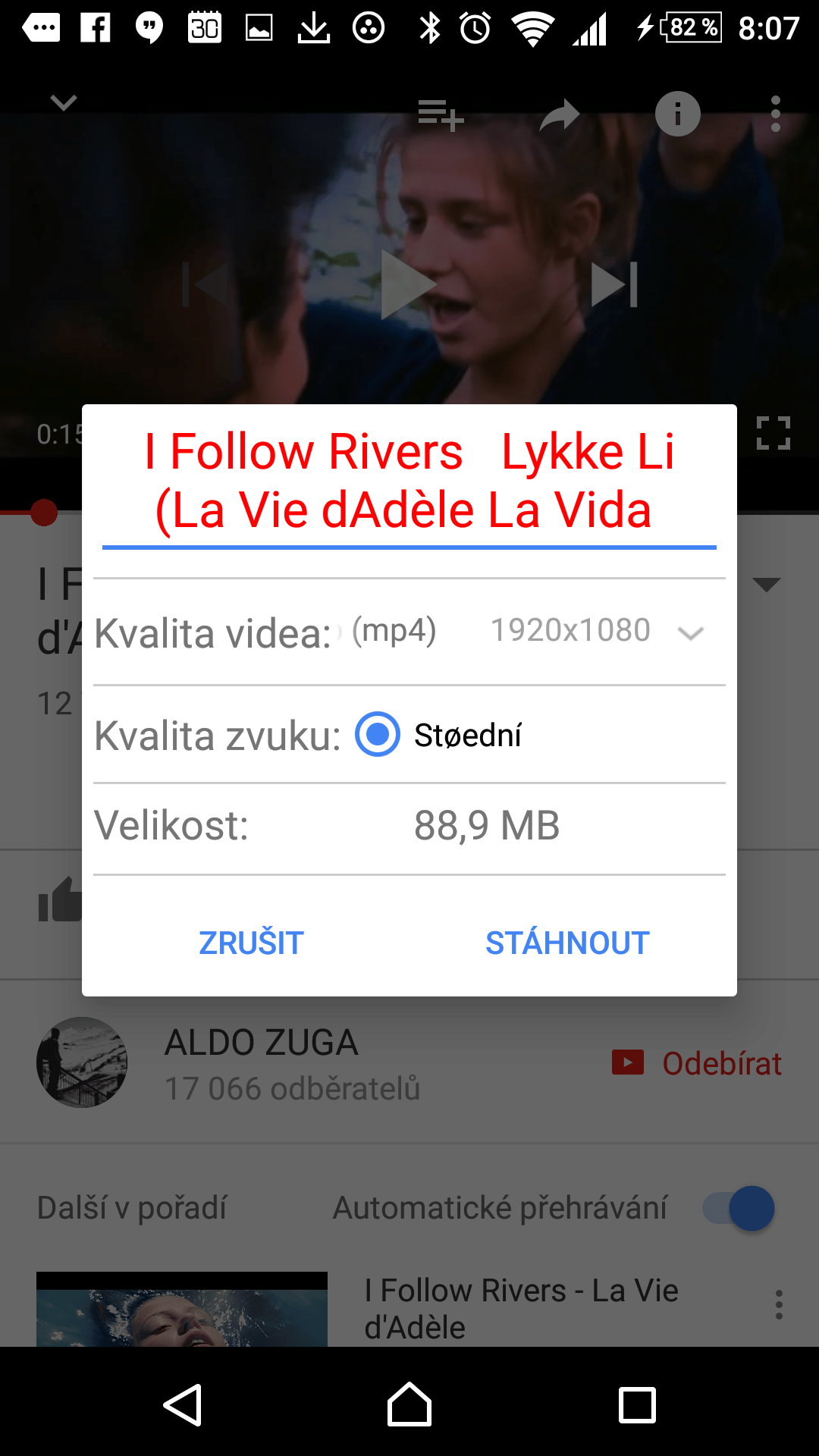Go back with the system back button
Viewport: 819px width, 1456px height.
pyautogui.click(x=182, y=1404)
